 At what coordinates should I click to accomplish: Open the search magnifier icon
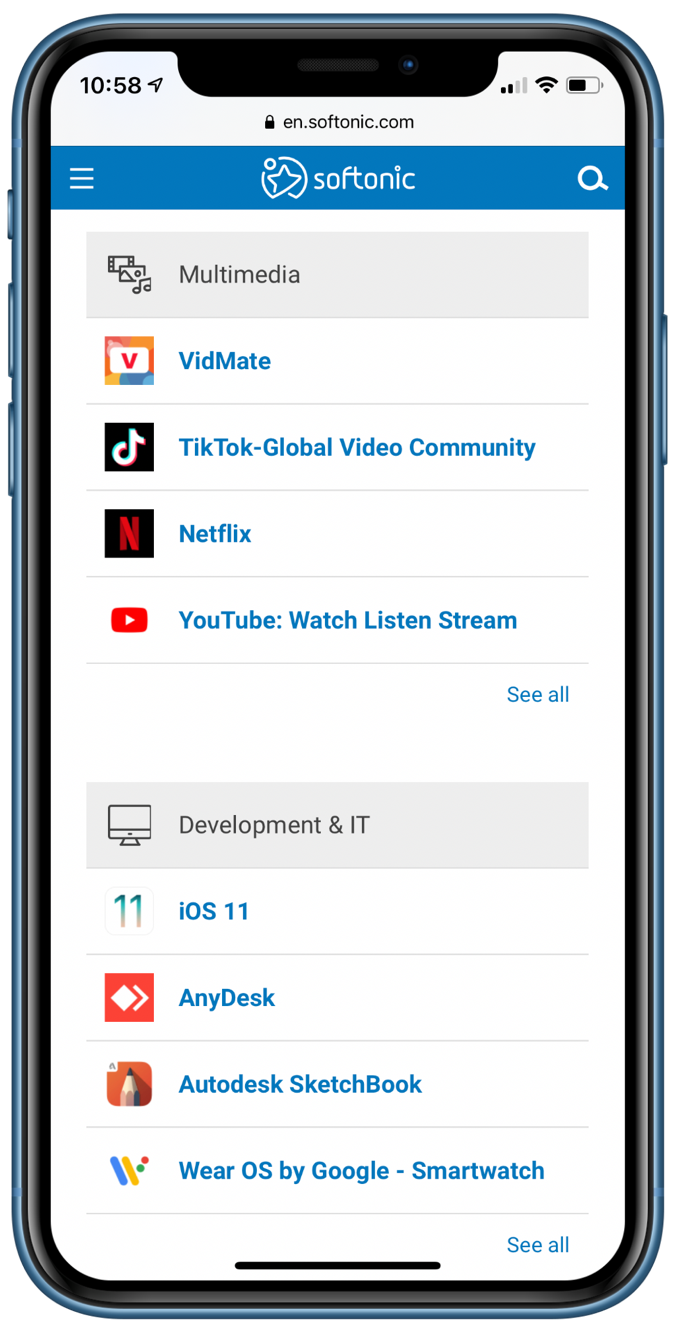point(592,179)
